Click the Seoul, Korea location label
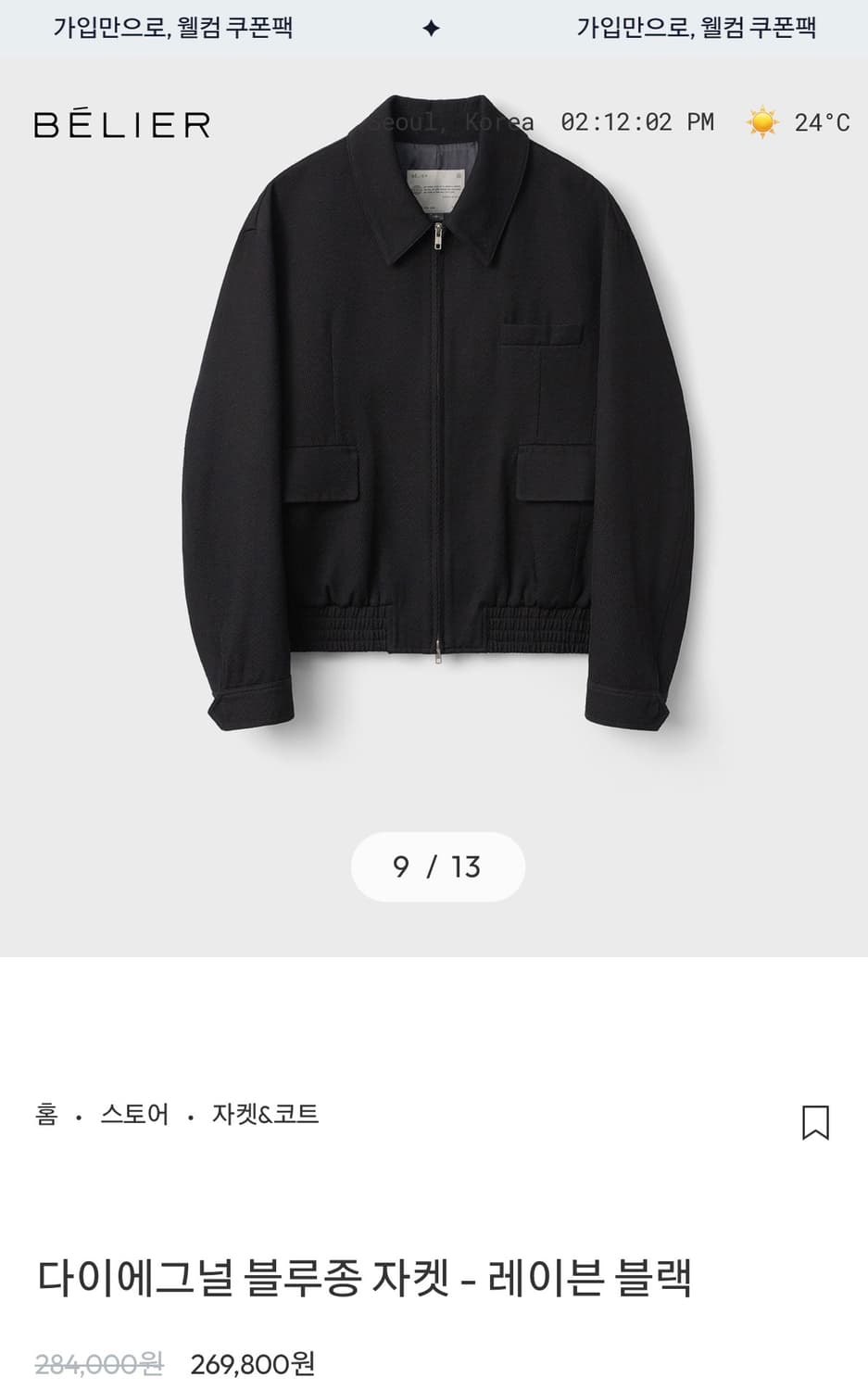This screenshot has width=868, height=1390. (449, 121)
